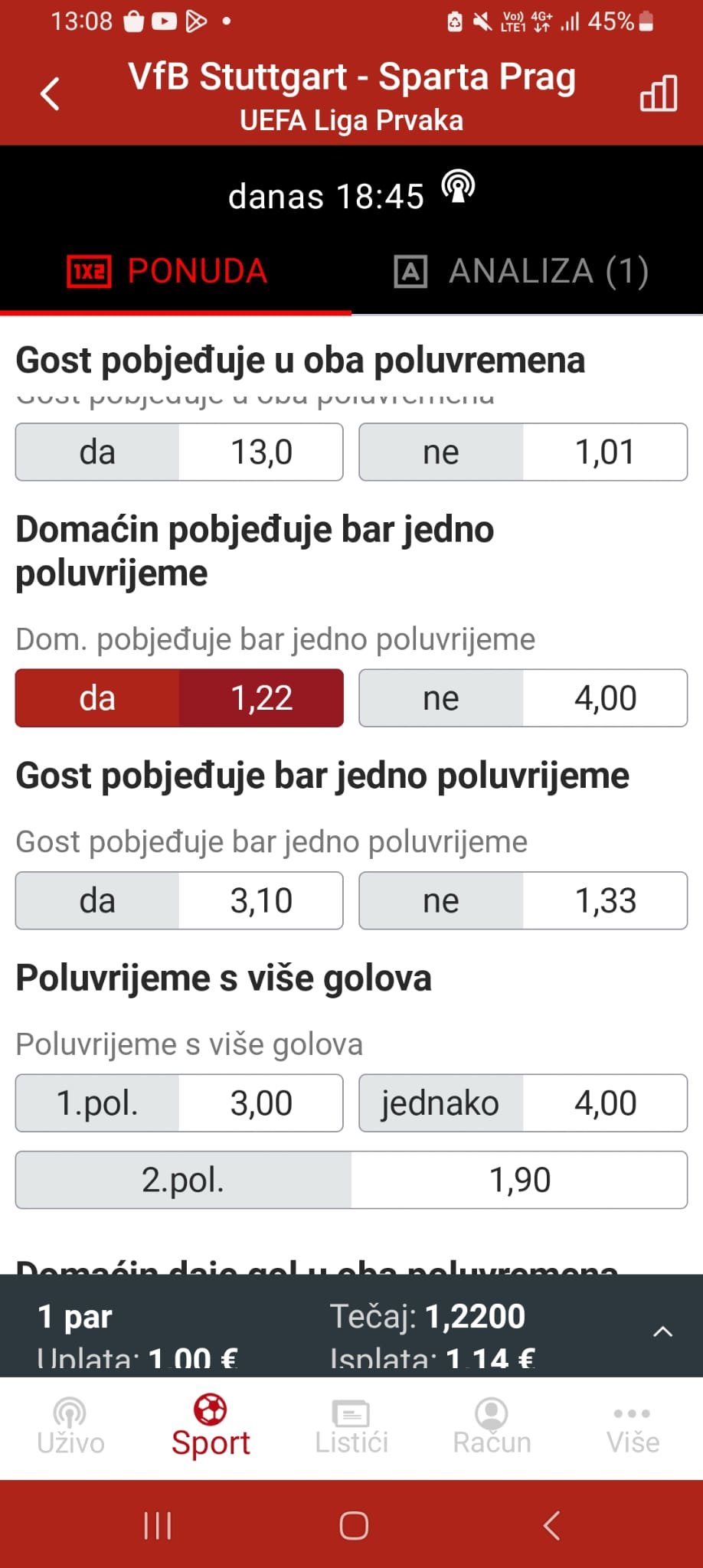Open the Više menu tab
This screenshot has height=1568, width=703.
coord(633,1427)
